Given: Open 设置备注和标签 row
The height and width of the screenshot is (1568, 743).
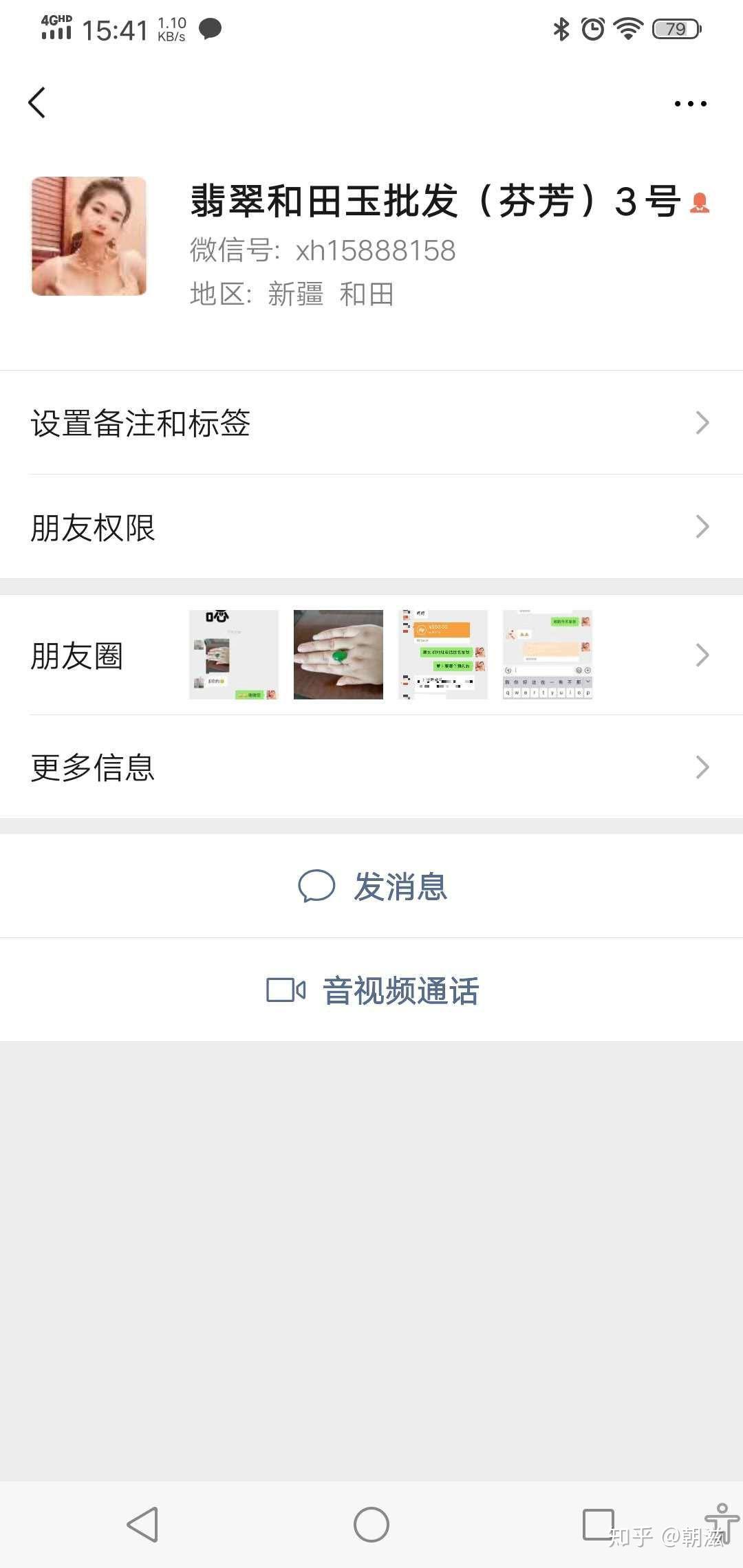Looking at the screenshot, I should pos(371,423).
